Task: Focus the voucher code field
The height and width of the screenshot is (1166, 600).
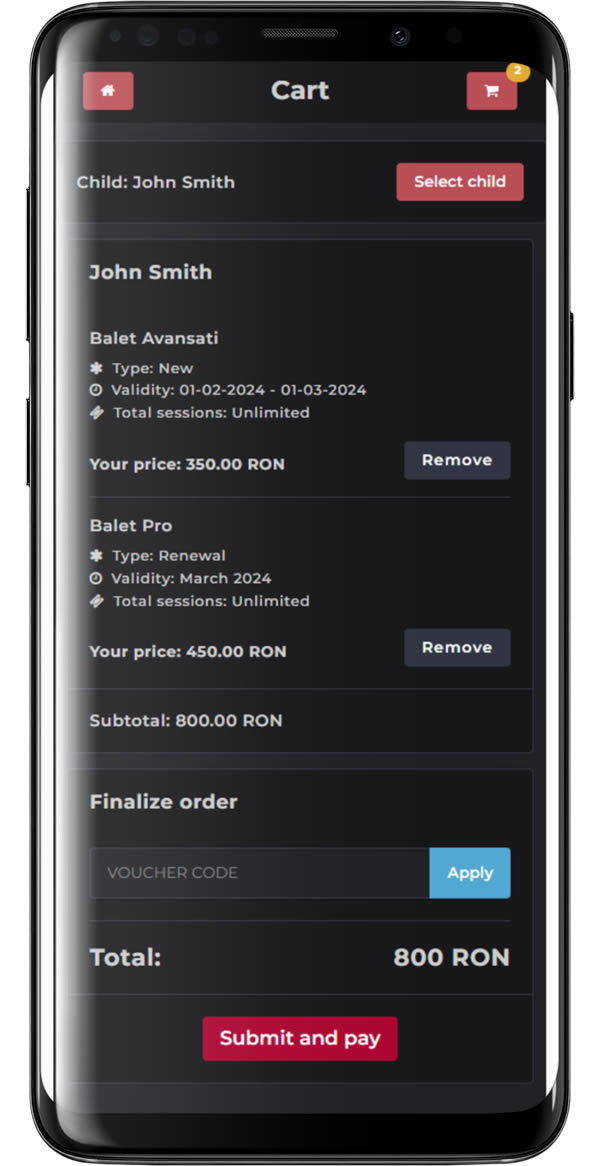Action: coord(260,873)
